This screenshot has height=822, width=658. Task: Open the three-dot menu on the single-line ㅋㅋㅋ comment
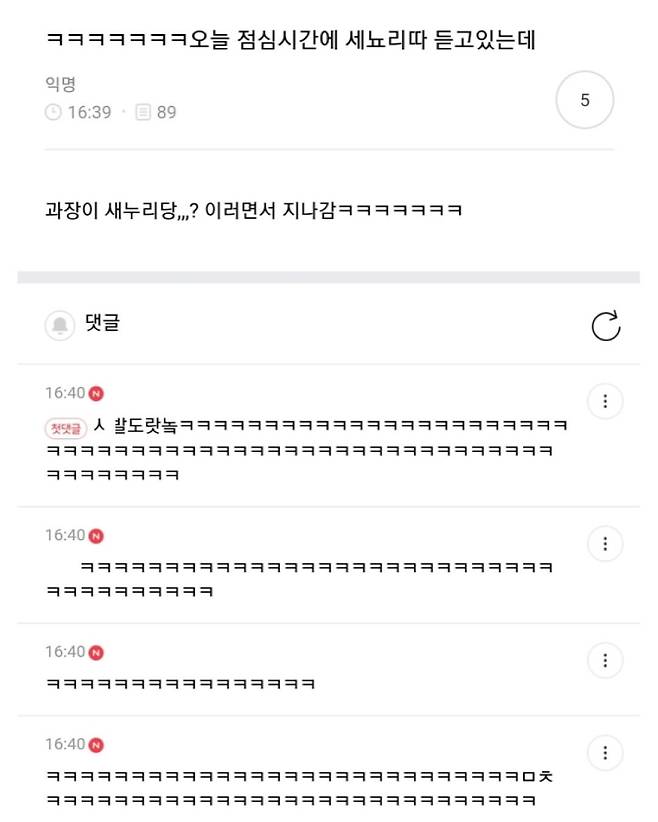pos(605,661)
